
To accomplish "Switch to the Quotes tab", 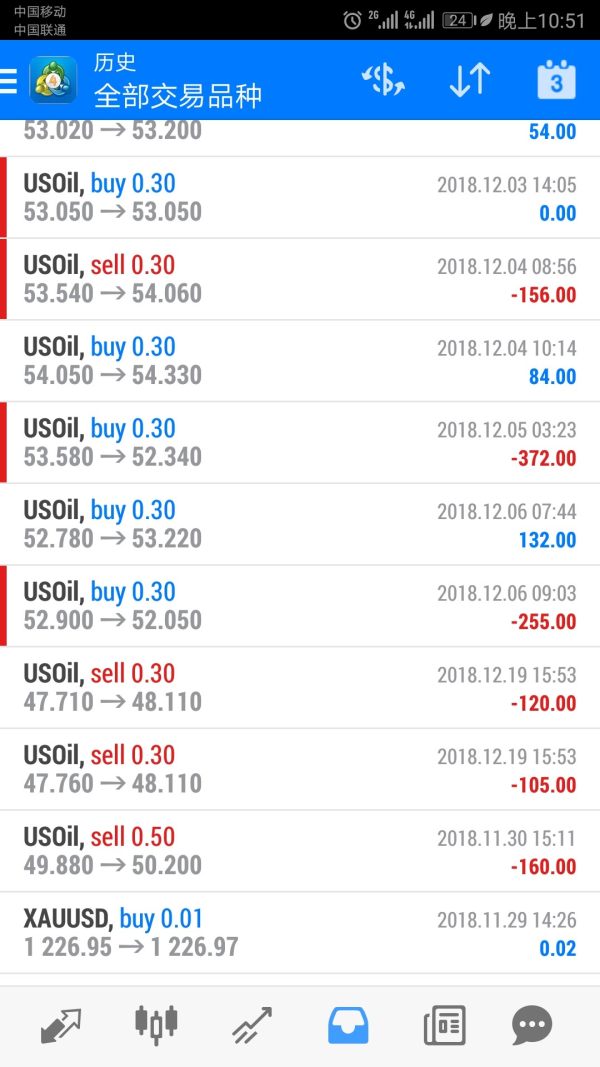I will (61, 1025).
